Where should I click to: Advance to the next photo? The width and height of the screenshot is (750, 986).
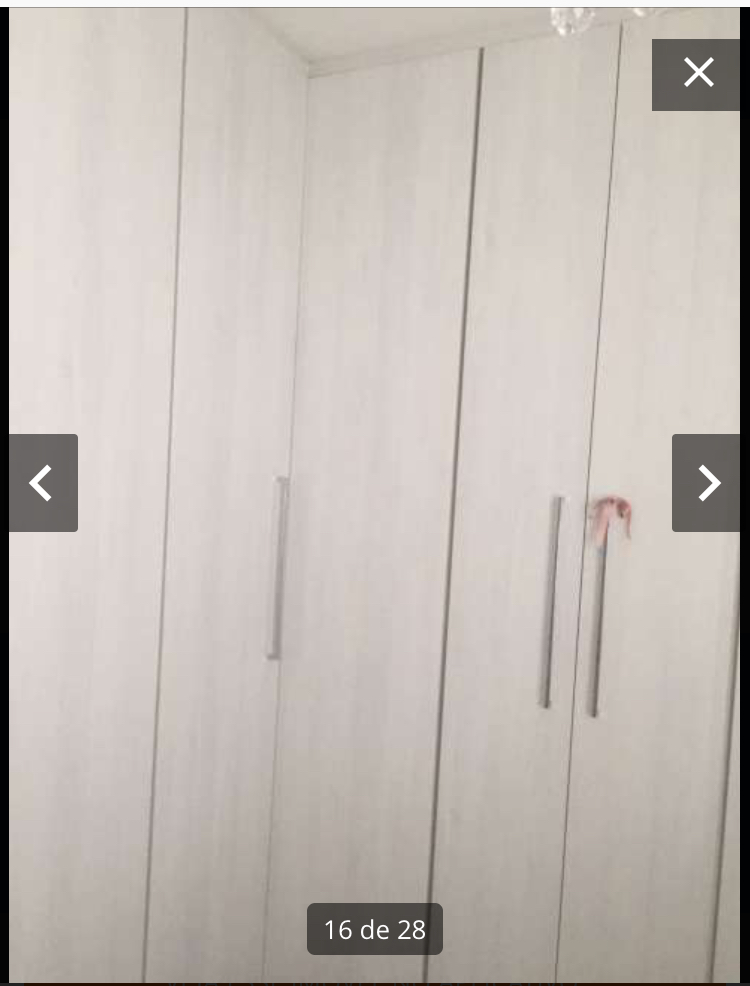tap(706, 483)
